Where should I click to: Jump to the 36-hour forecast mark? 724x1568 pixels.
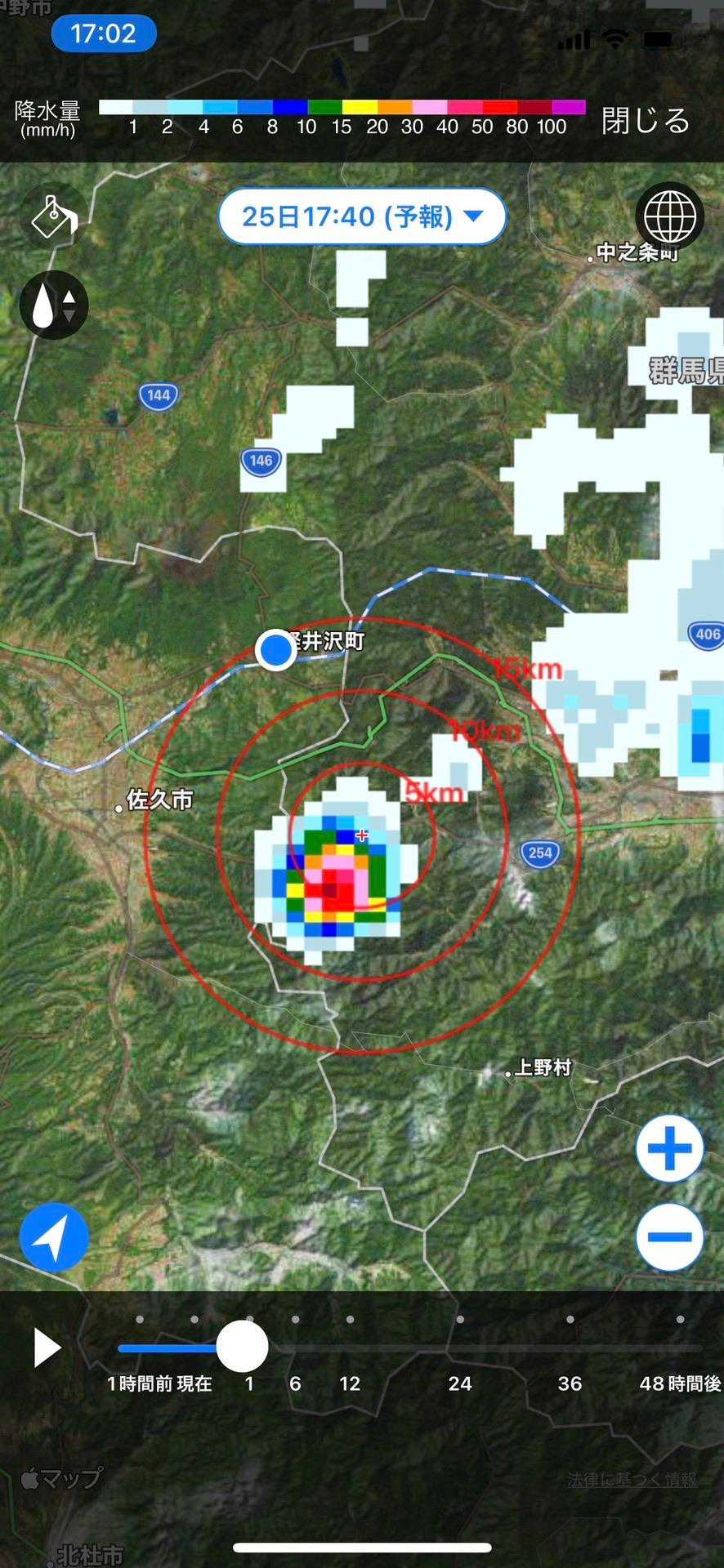point(570,1319)
